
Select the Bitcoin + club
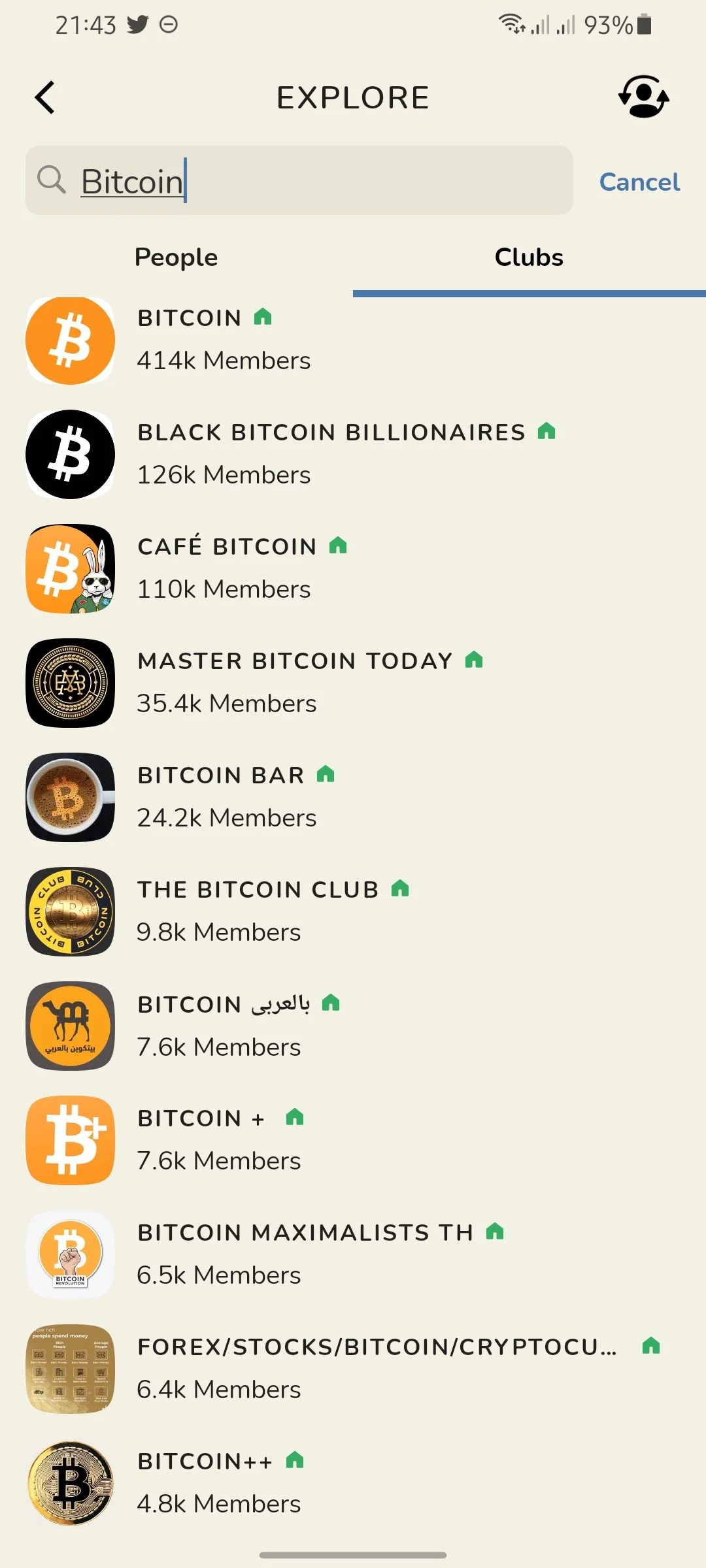[x=353, y=1141]
